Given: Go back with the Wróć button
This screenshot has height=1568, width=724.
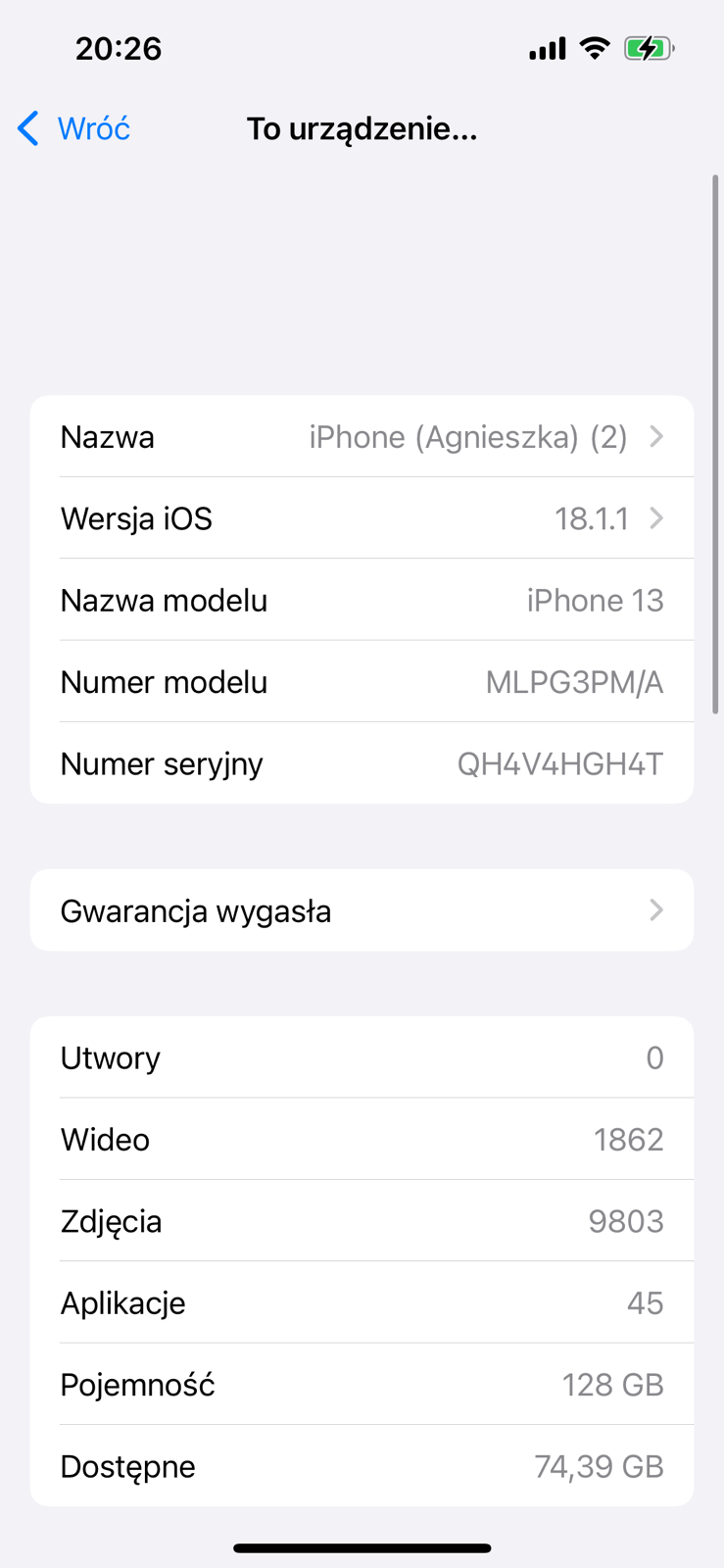Looking at the screenshot, I should tap(73, 128).
